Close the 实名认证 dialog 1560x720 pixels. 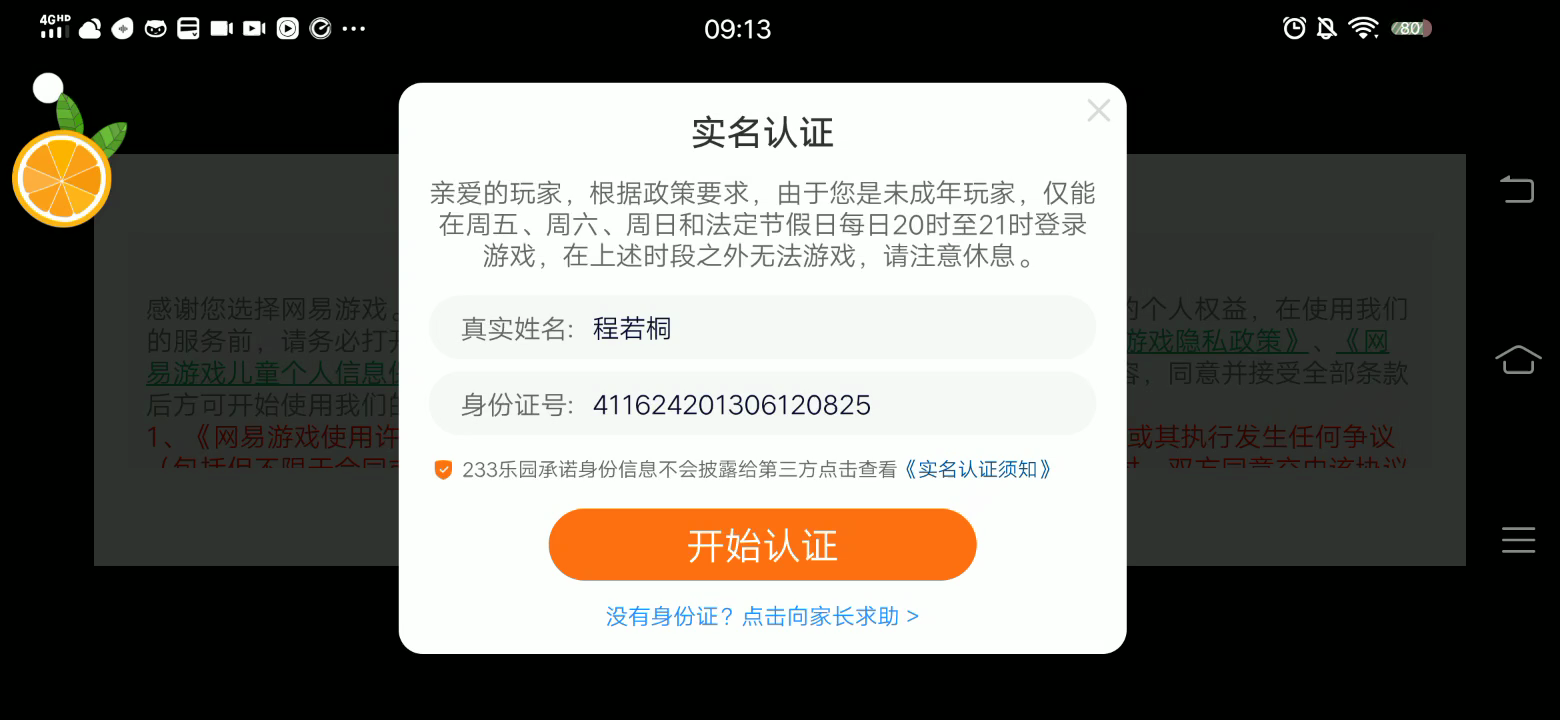pyautogui.click(x=1098, y=111)
